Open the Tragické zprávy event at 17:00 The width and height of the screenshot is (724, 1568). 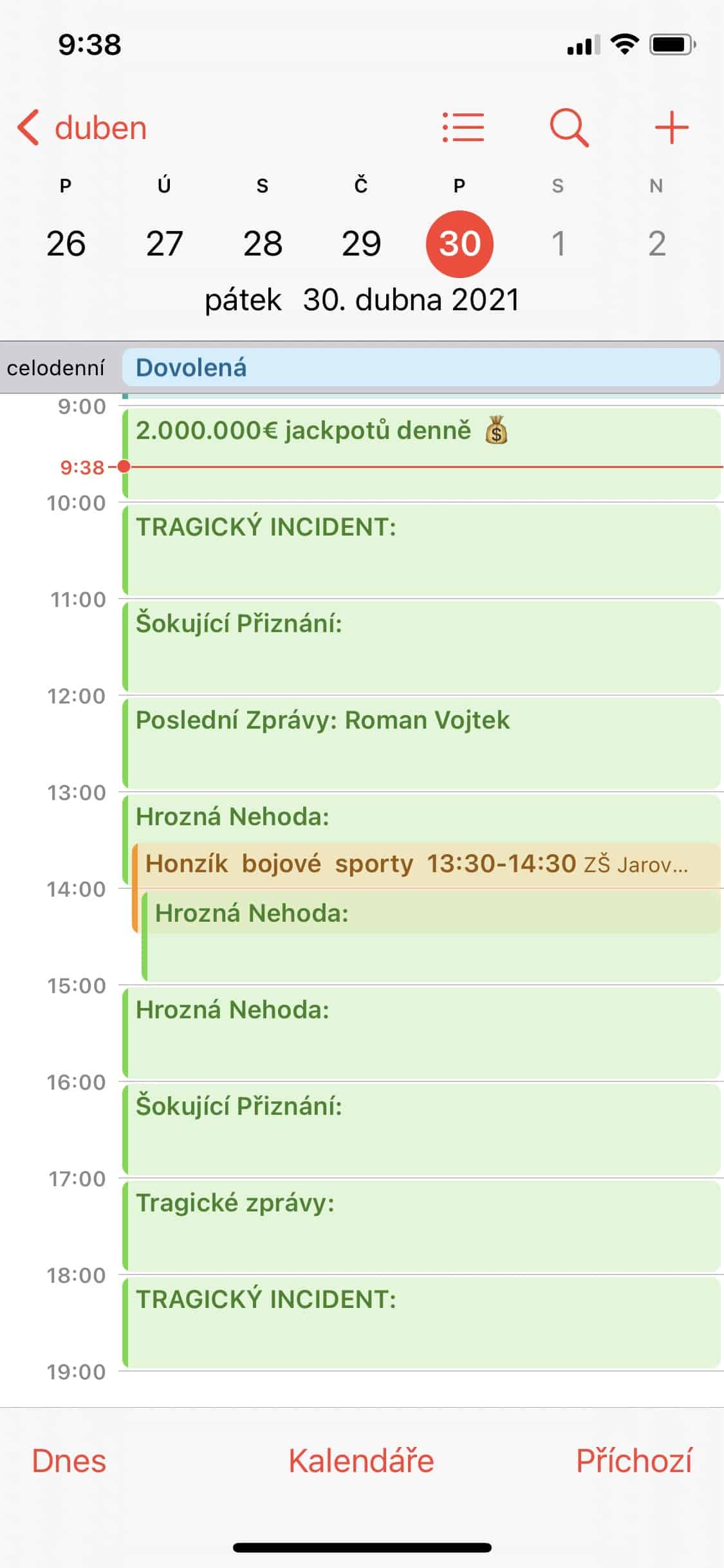pyautogui.click(x=421, y=1226)
